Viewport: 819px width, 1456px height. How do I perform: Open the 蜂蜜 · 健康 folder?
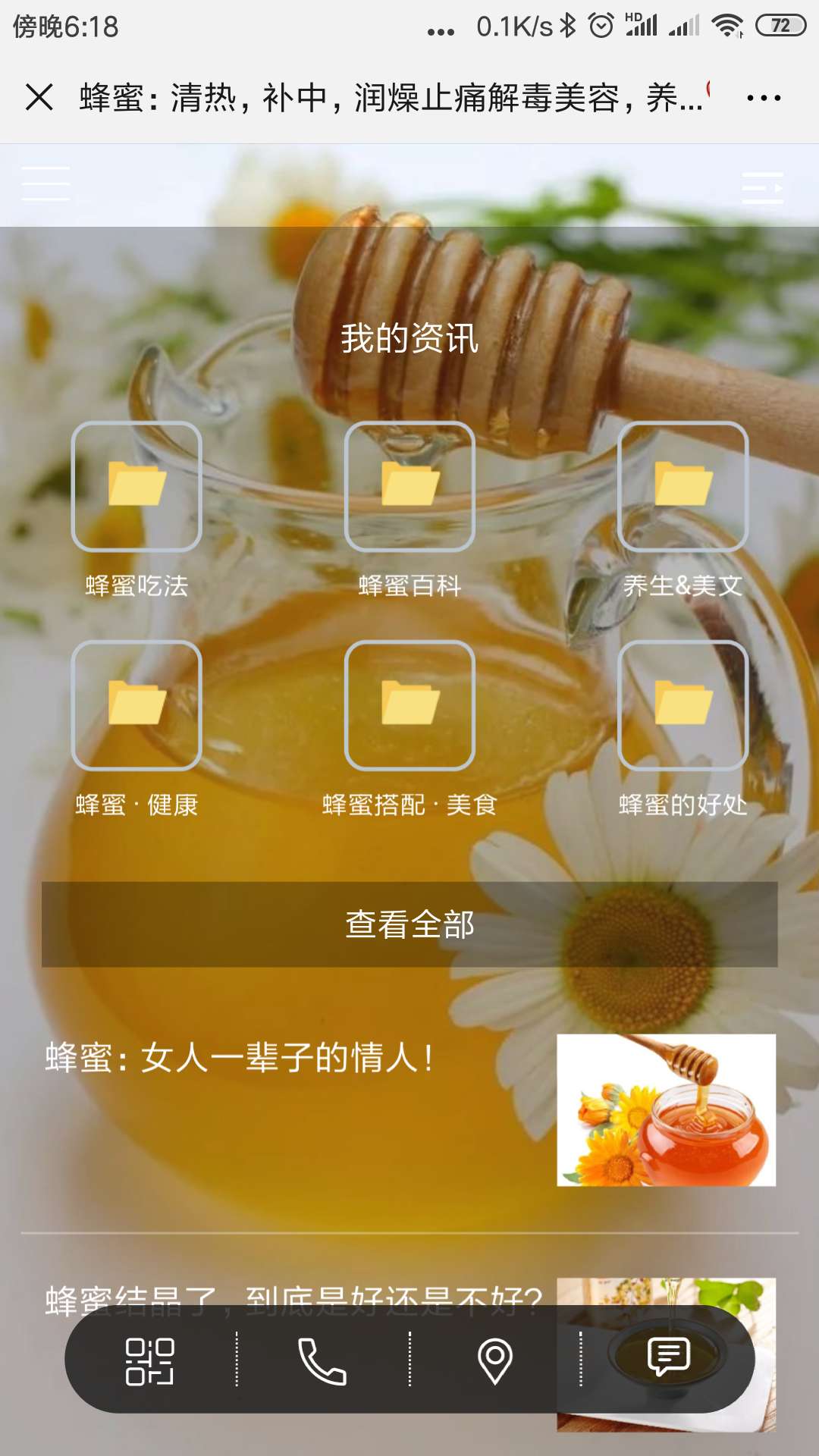click(x=136, y=705)
